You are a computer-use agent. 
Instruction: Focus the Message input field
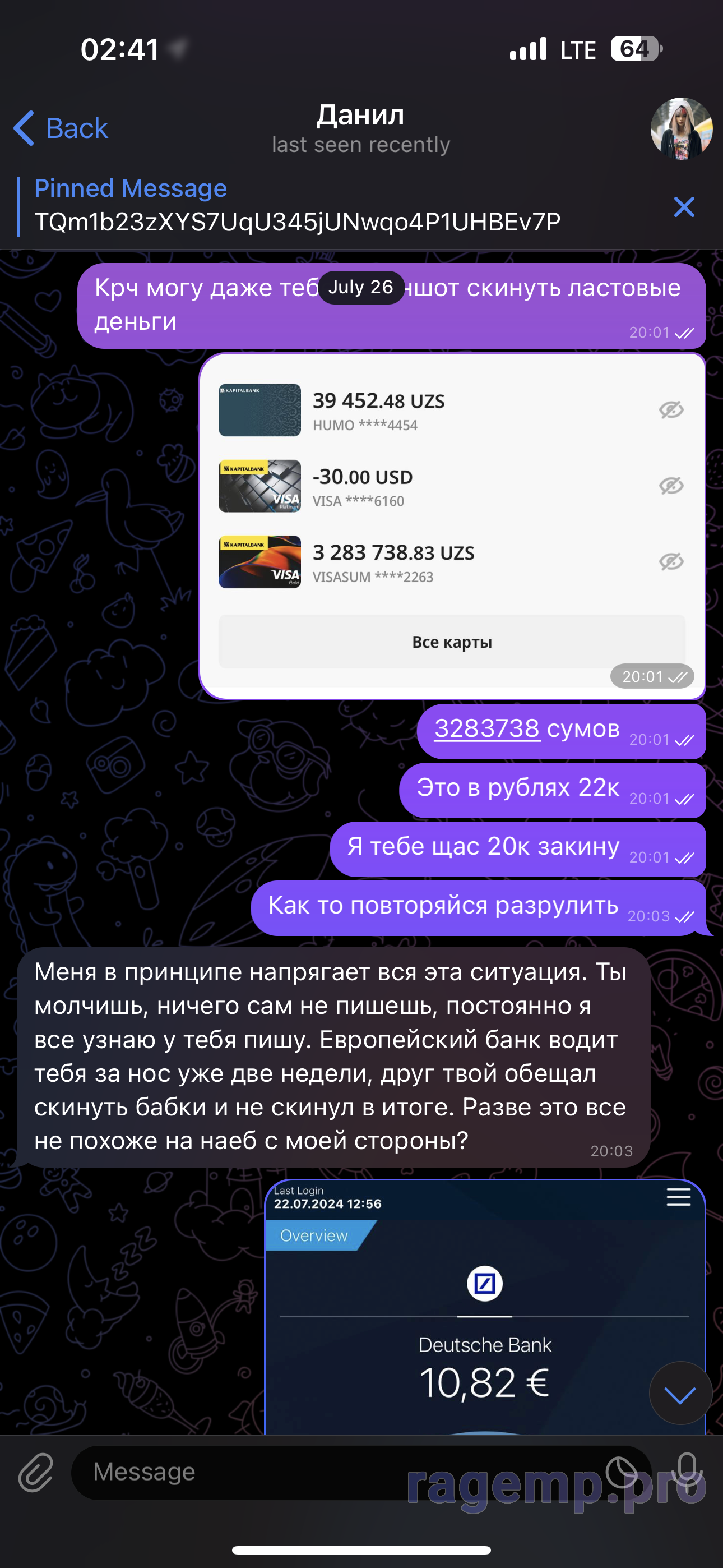341,1473
